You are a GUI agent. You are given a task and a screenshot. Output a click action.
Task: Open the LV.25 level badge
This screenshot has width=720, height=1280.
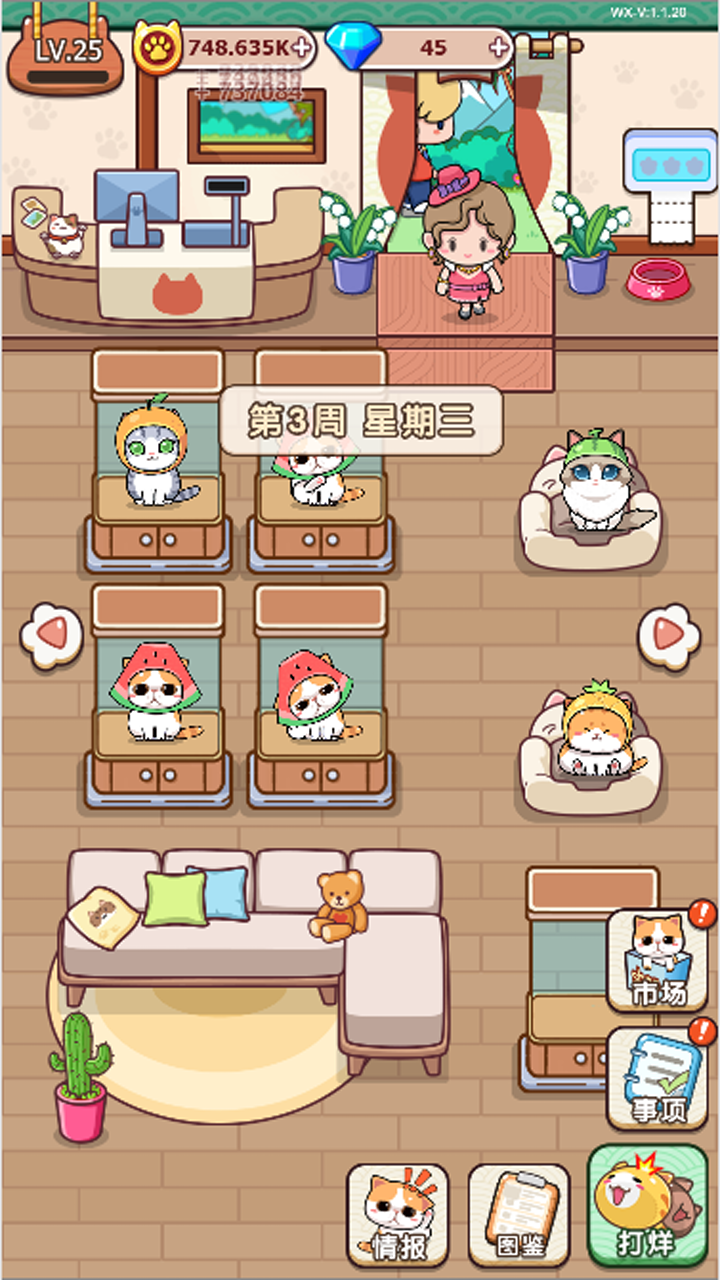tap(67, 57)
